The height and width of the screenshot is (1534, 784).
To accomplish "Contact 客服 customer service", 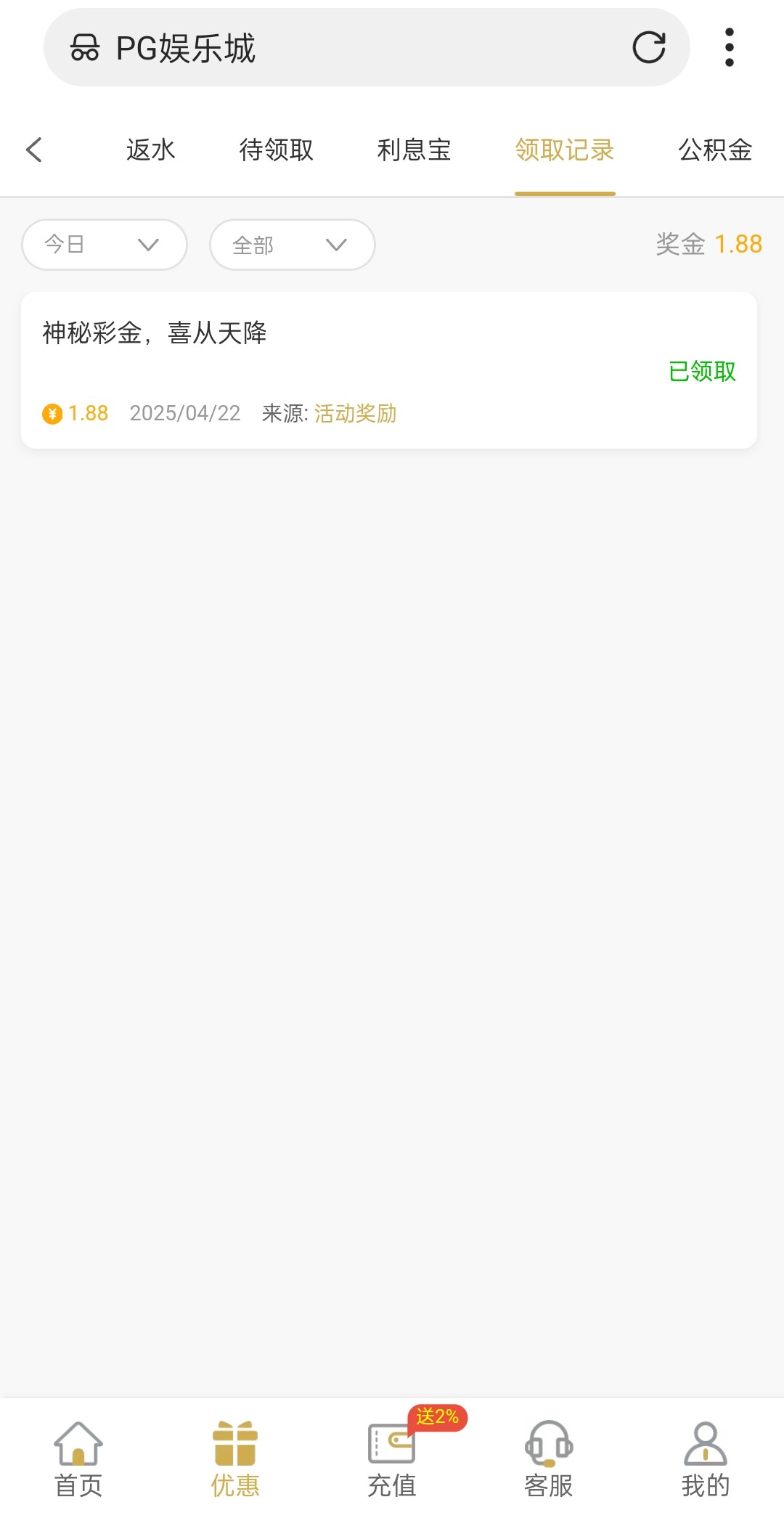I will coord(549,1460).
